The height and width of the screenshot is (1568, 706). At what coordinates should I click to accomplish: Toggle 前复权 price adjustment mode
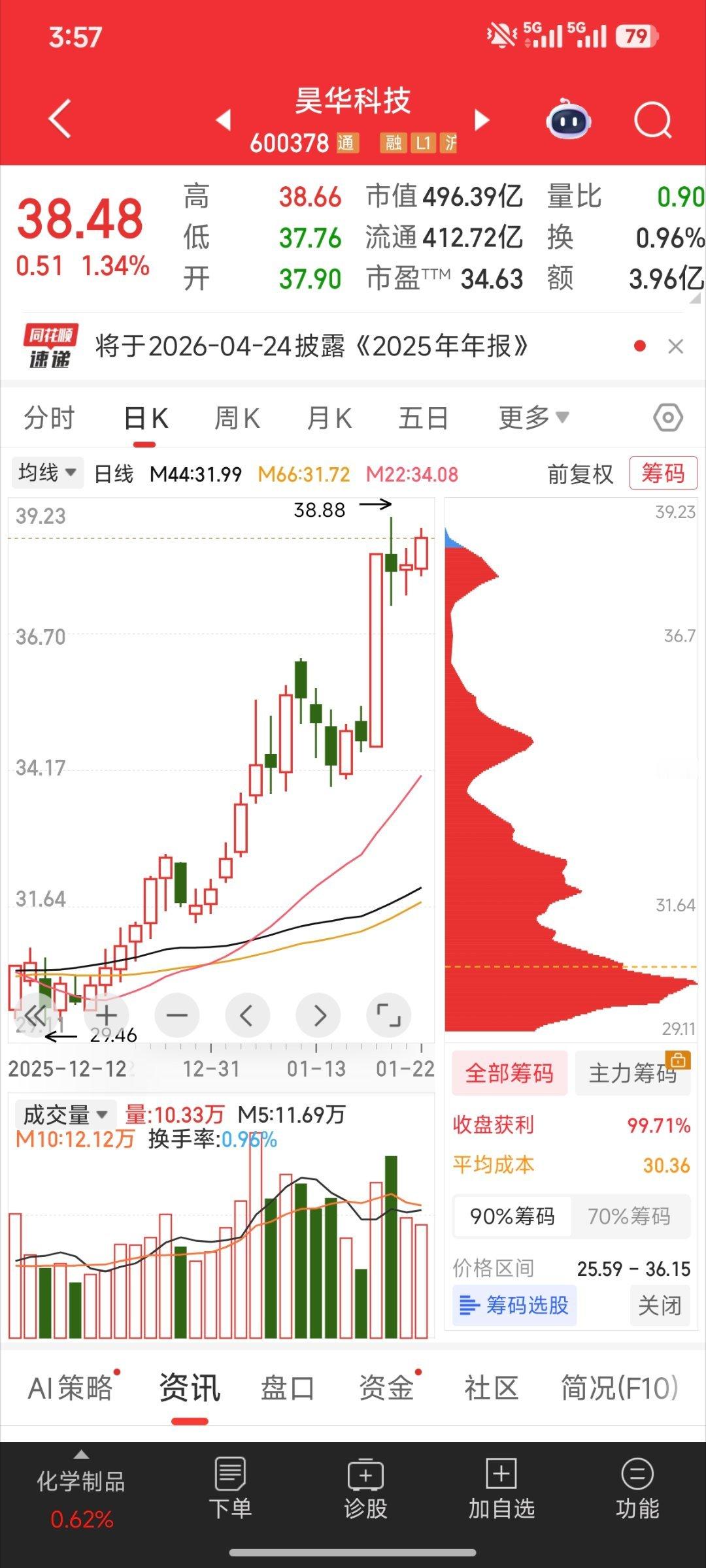[579, 474]
